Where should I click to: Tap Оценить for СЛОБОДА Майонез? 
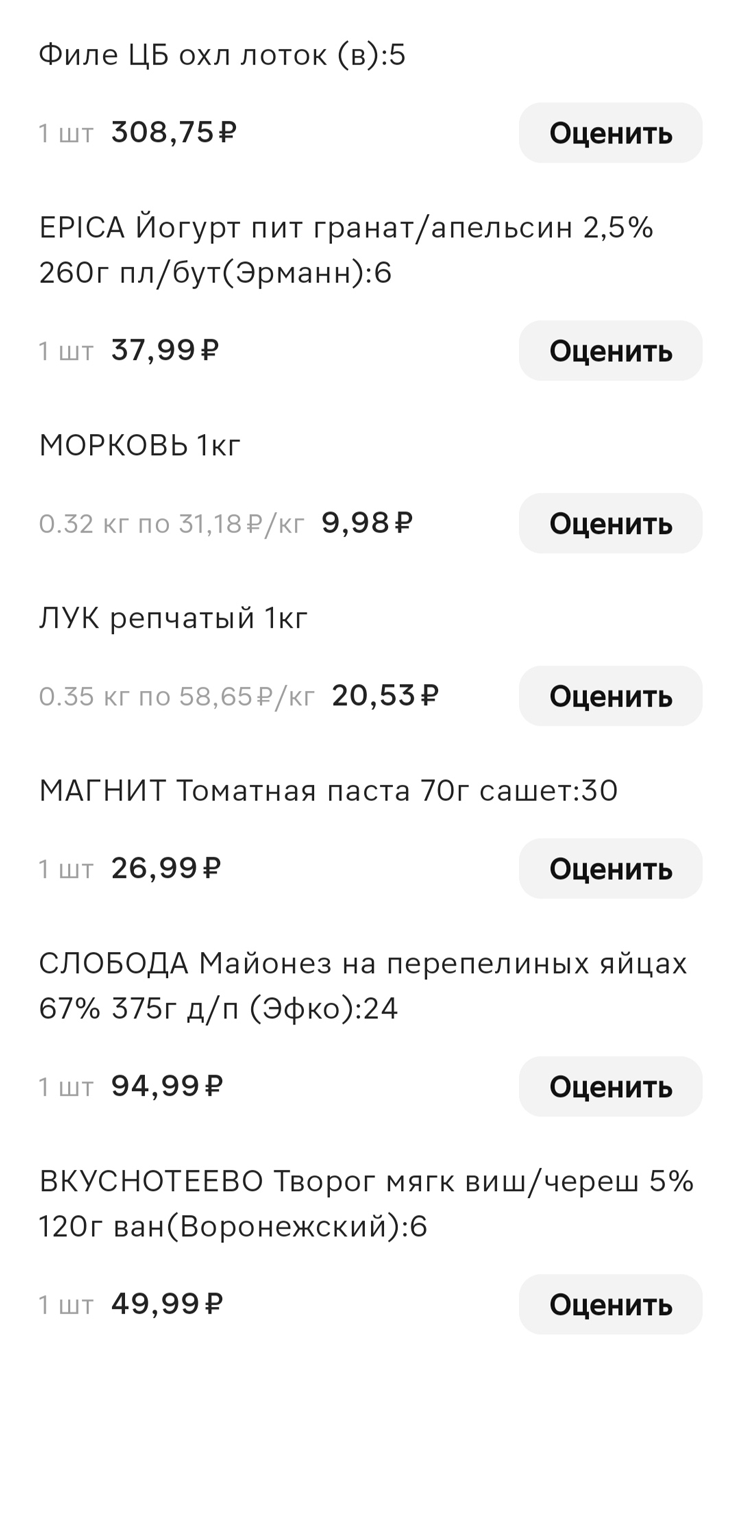(610, 1087)
